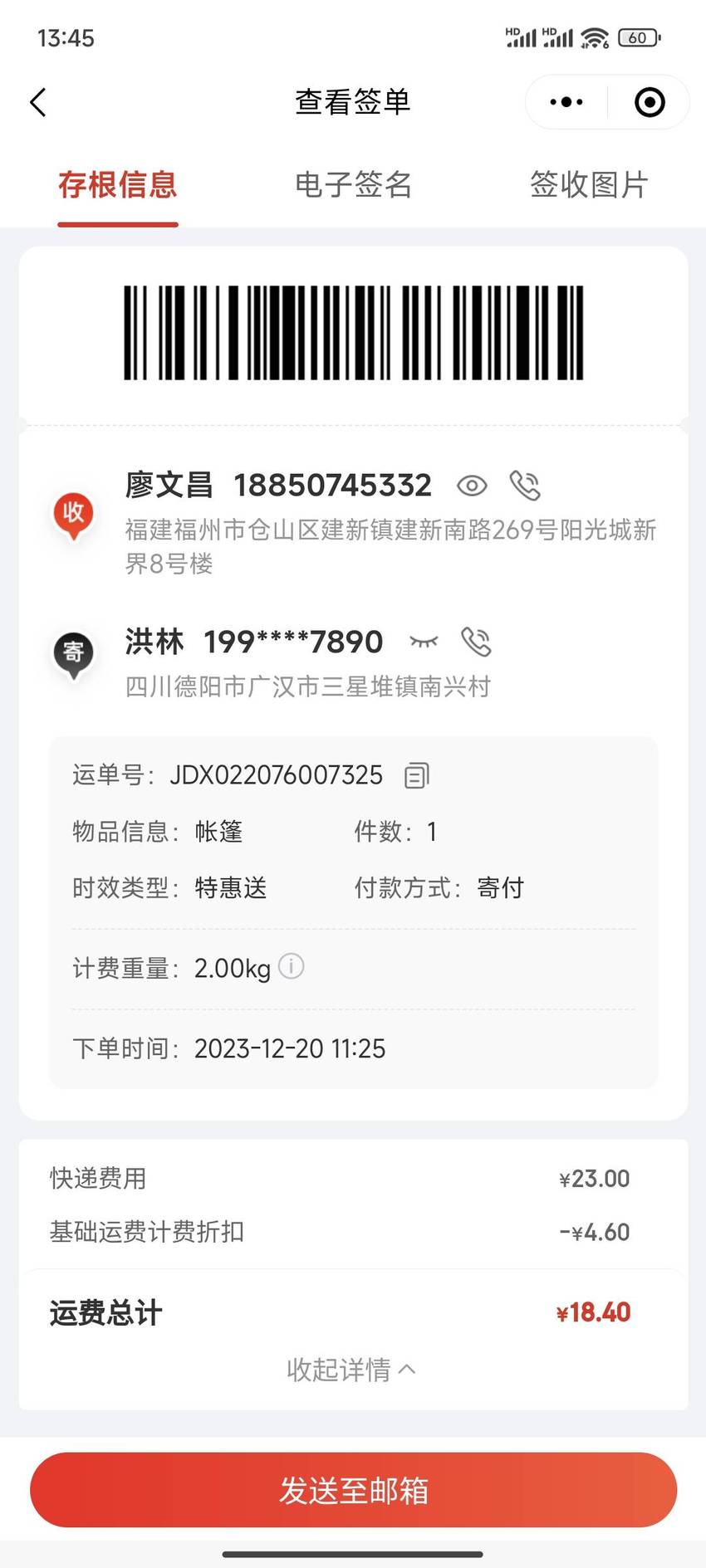This screenshot has height=1568, width=706.
Task: Open the mini-program three-dot menu
Action: (566, 102)
